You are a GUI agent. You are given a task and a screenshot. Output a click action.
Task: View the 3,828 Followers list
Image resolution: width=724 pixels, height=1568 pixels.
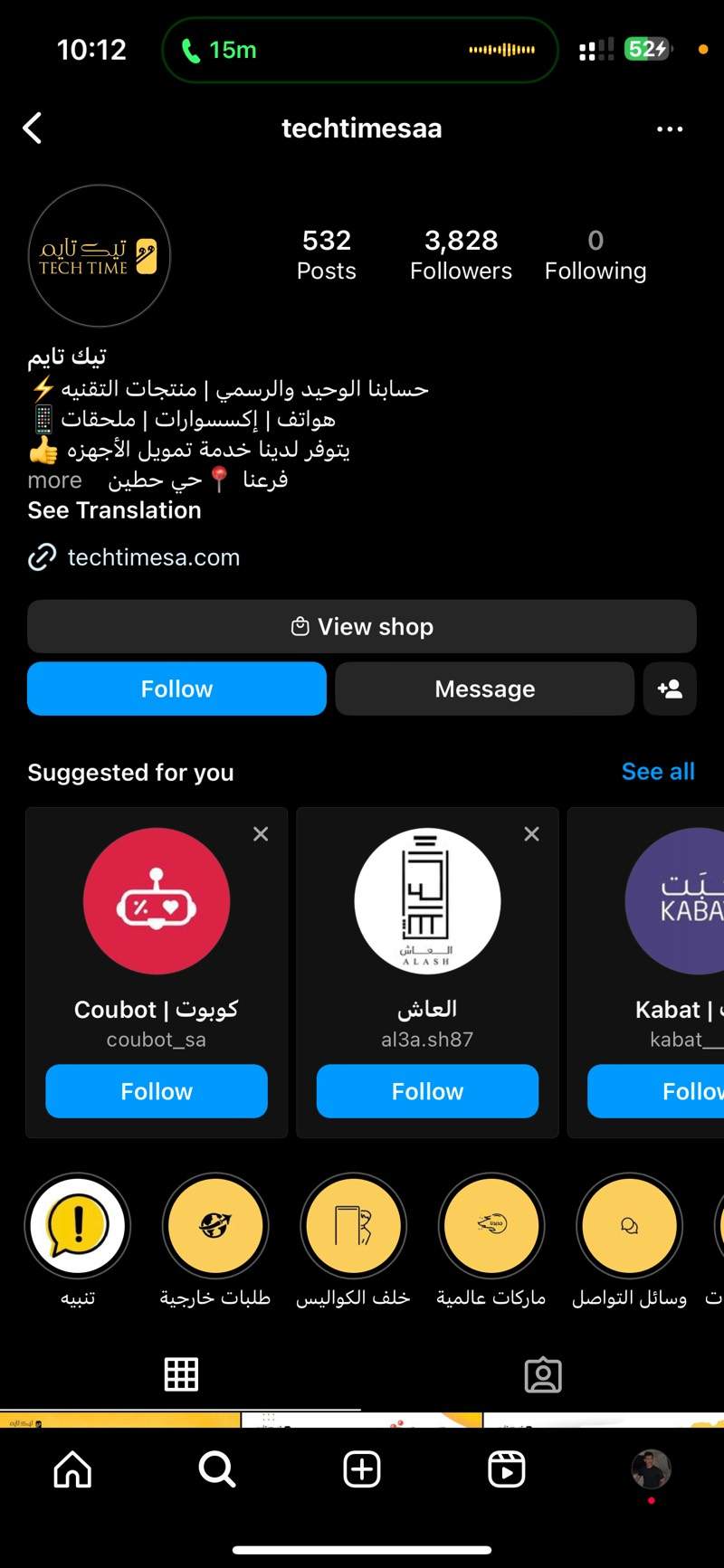pyautogui.click(x=461, y=254)
